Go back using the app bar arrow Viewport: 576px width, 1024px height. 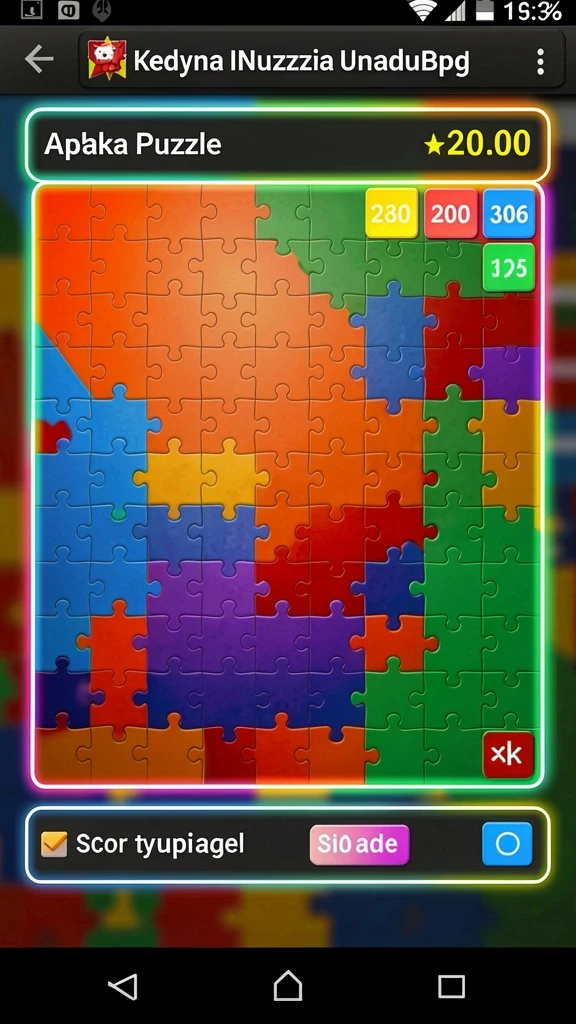[39, 60]
